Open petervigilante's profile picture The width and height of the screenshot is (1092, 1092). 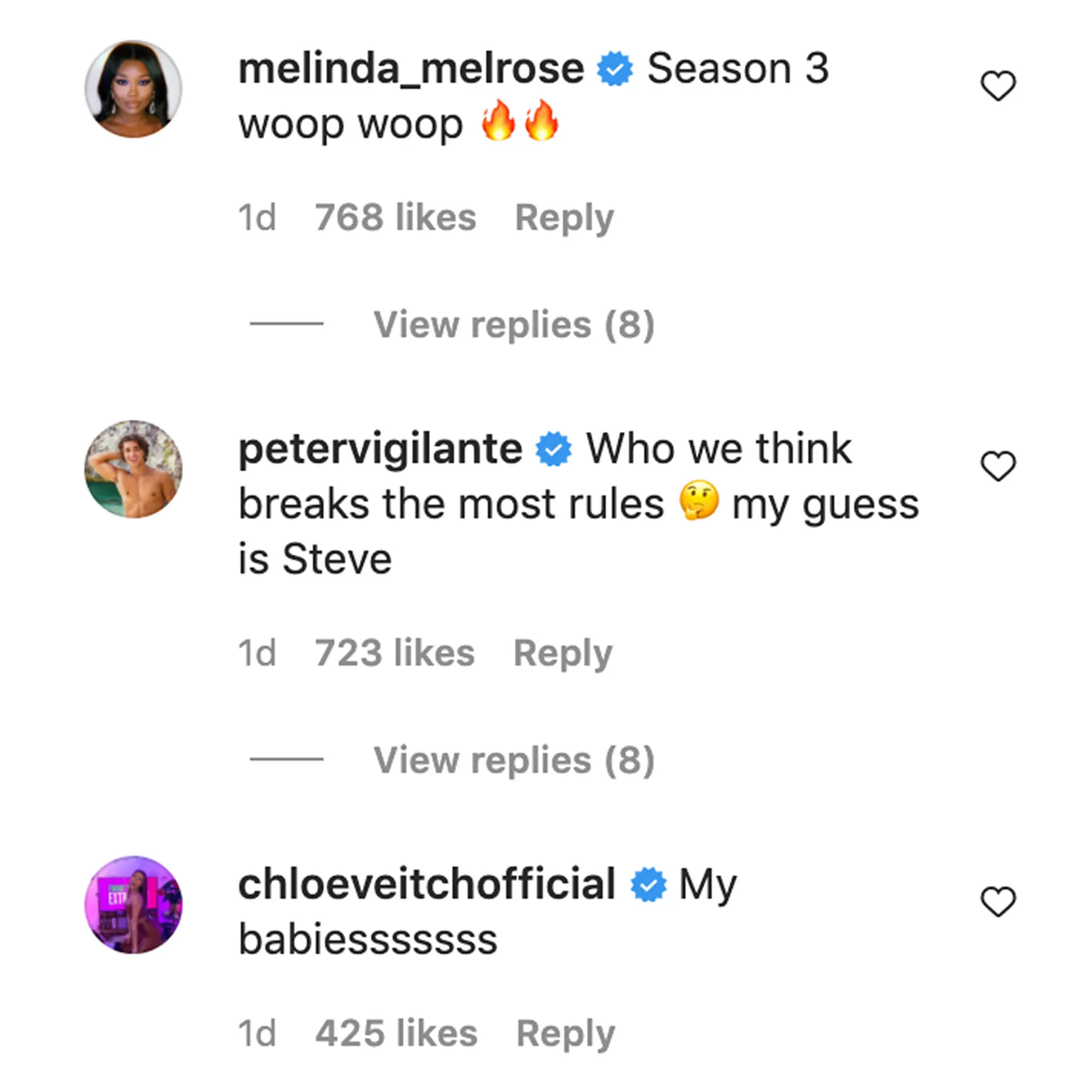click(x=133, y=469)
